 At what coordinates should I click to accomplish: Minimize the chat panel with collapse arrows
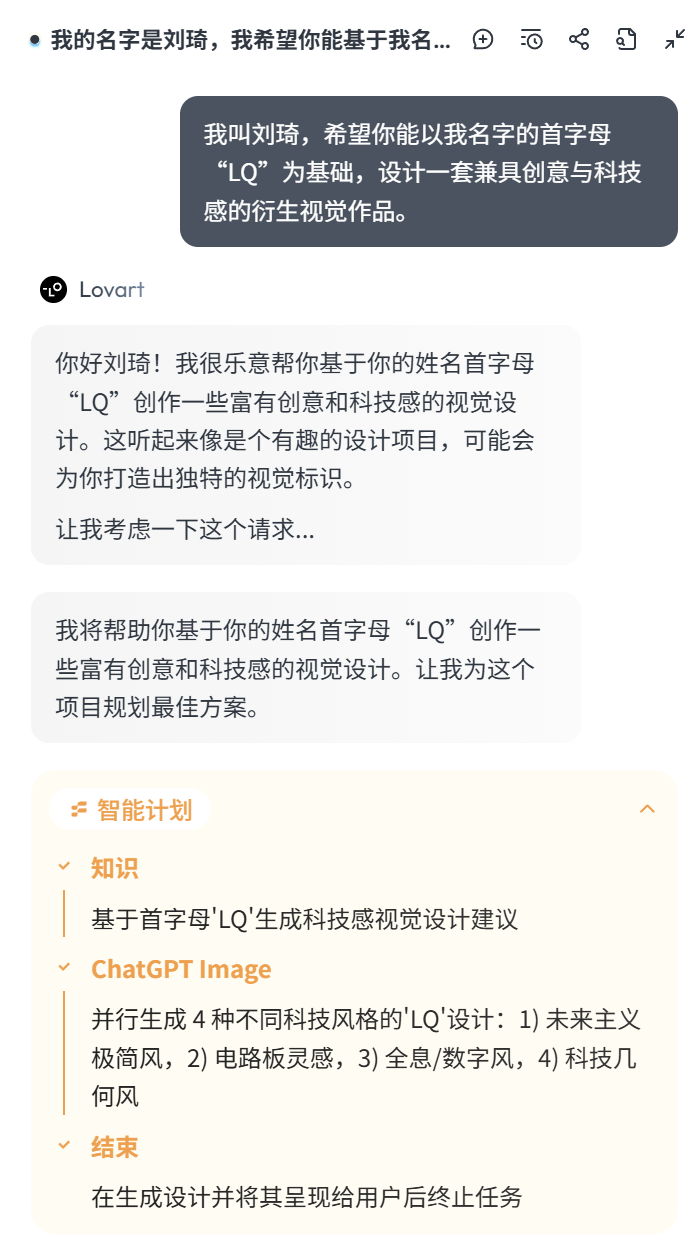coord(674,40)
